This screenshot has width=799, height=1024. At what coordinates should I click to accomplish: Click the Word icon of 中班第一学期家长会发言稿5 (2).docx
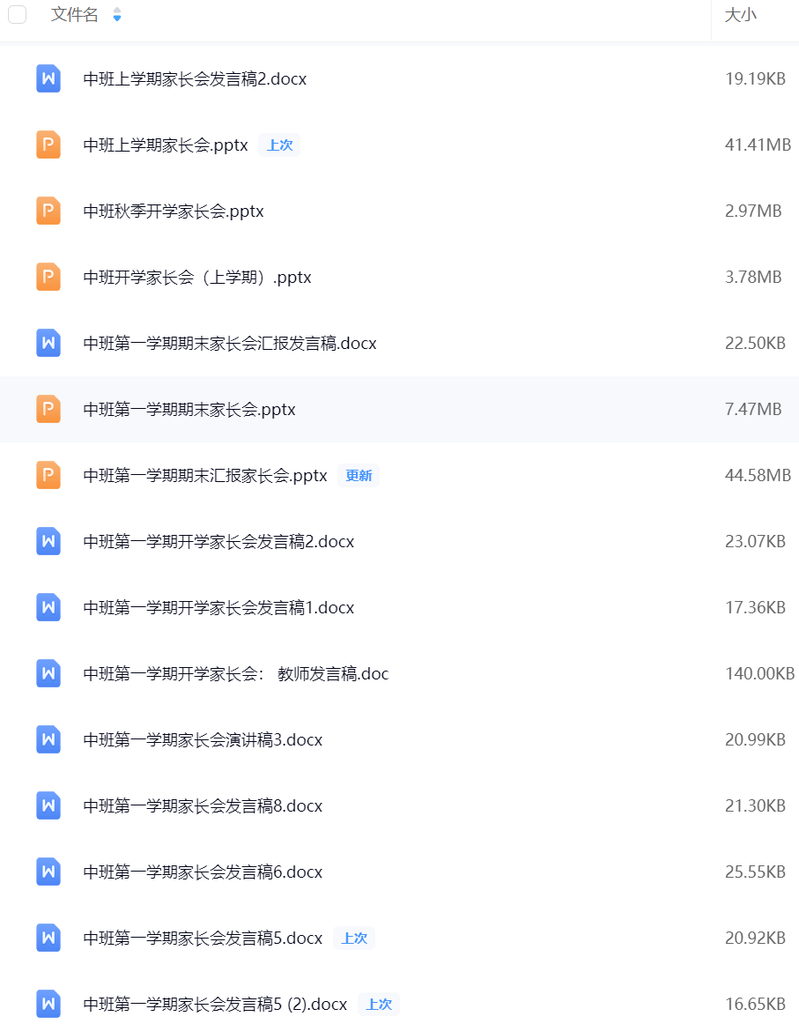[x=47, y=1003]
